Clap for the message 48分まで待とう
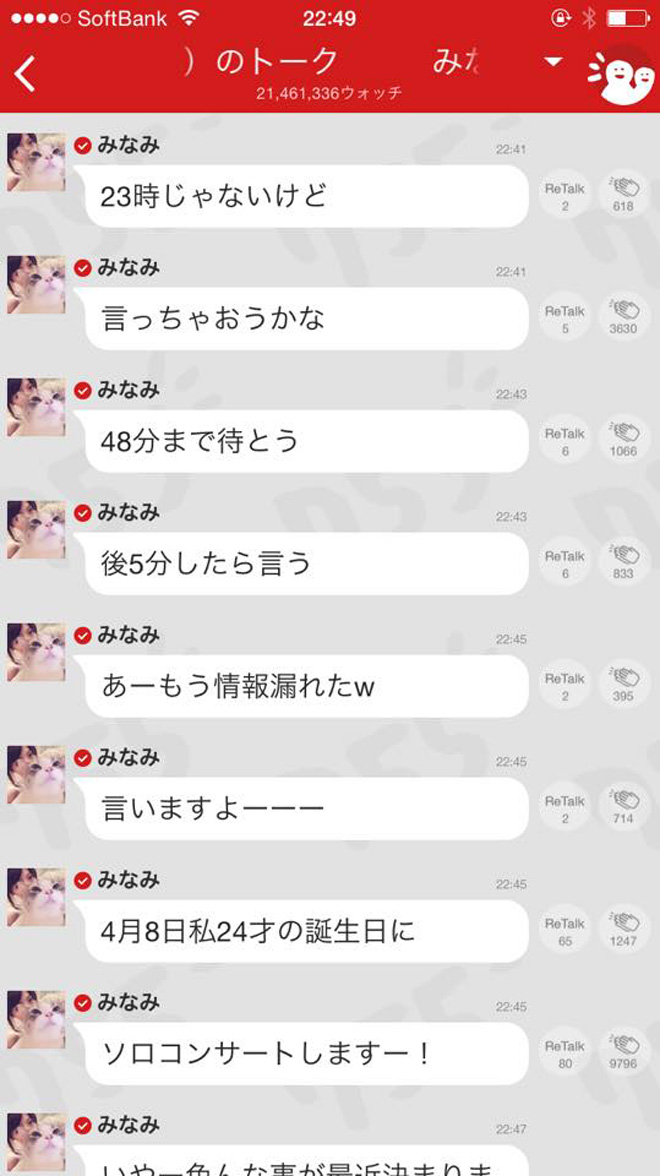660x1176 pixels. click(624, 441)
